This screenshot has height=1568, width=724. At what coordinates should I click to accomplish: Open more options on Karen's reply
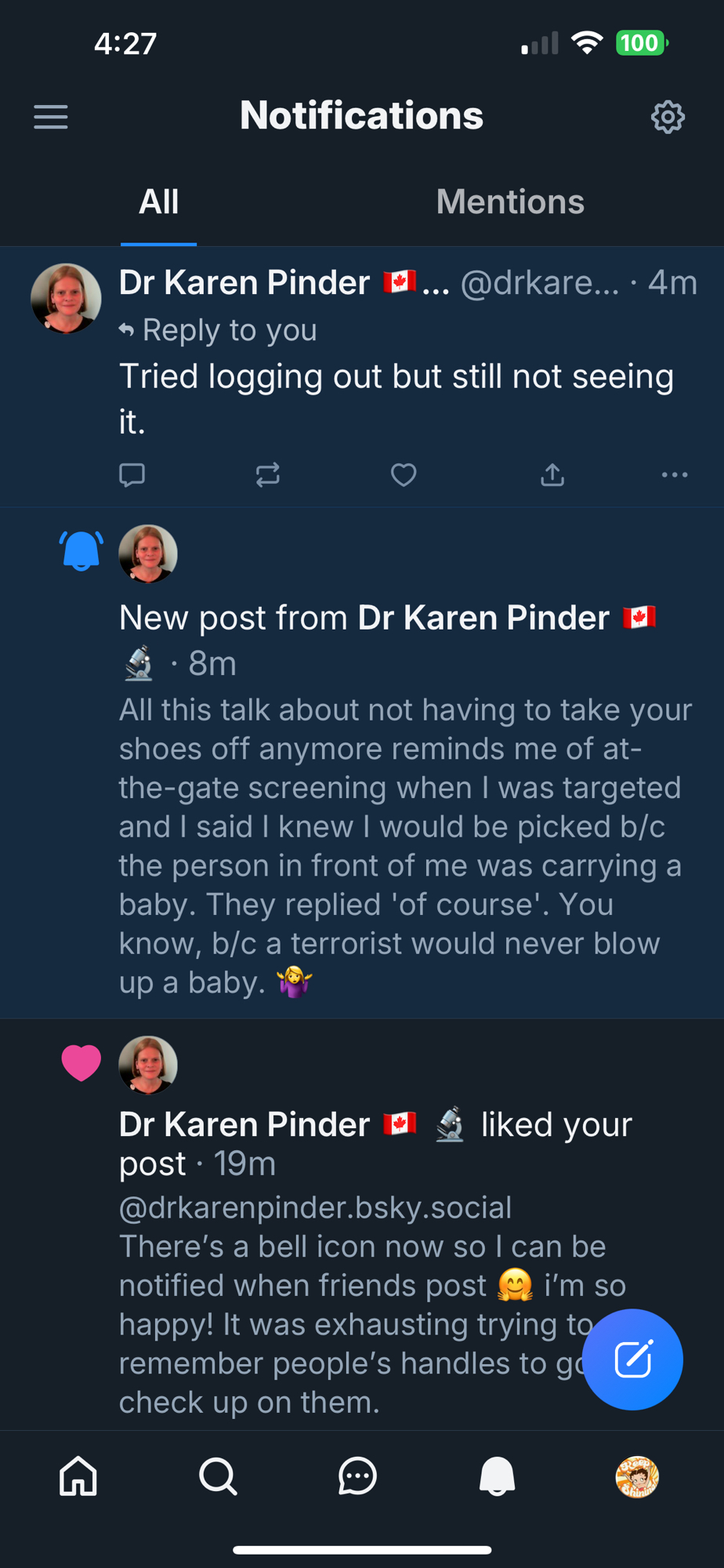point(674,474)
